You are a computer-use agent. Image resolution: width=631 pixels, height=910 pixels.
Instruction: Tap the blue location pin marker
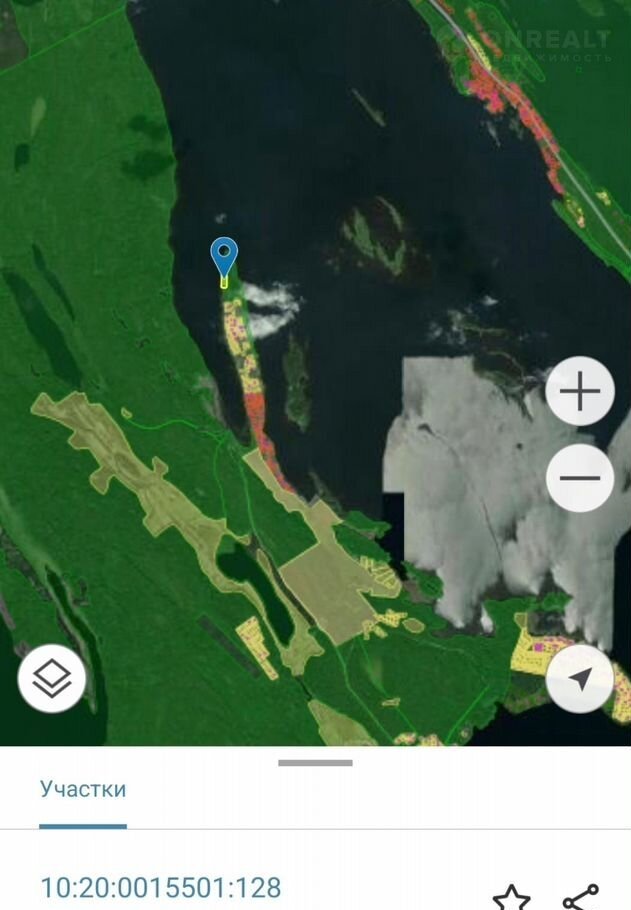tap(224, 256)
